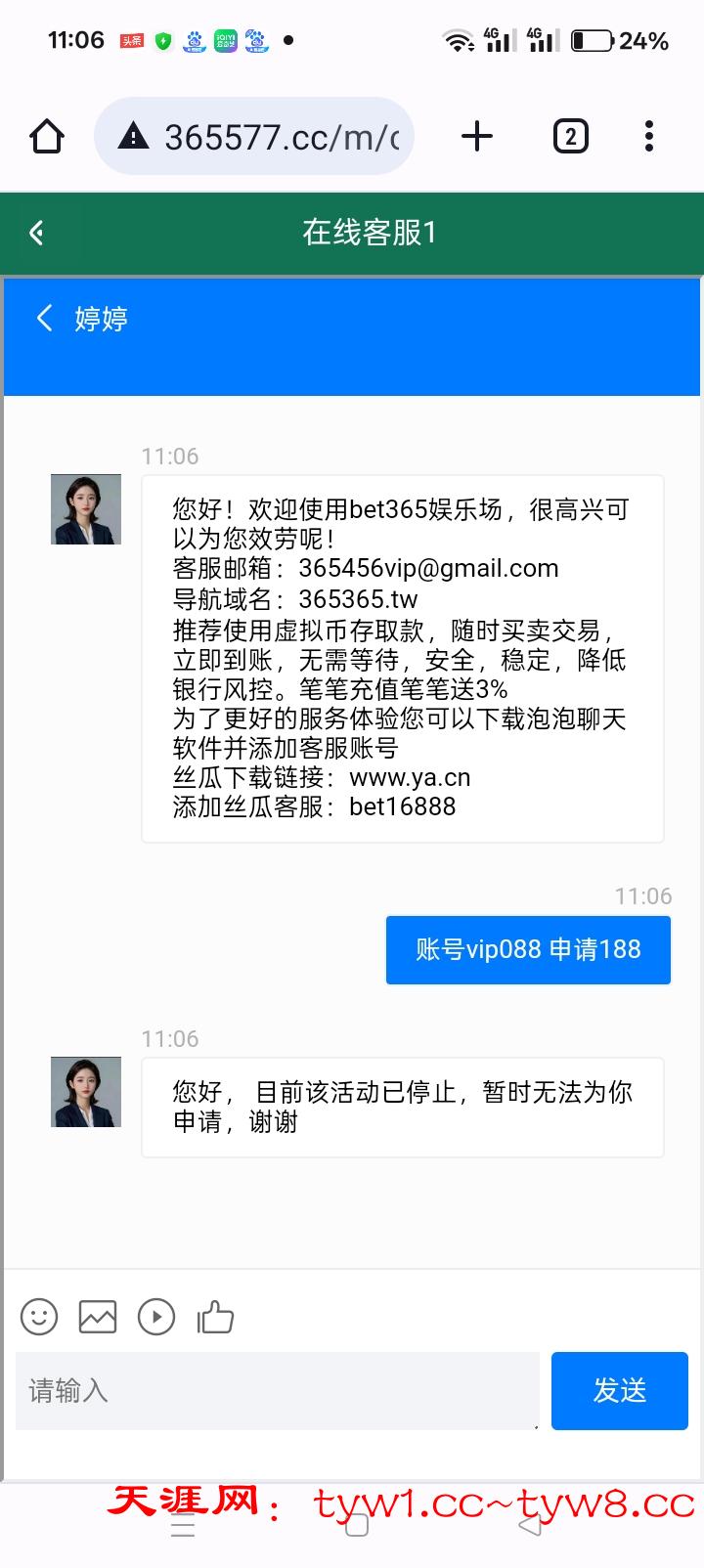The width and height of the screenshot is (704, 1568).
Task: Send a thumbs-up reaction
Action: pos(215,1317)
